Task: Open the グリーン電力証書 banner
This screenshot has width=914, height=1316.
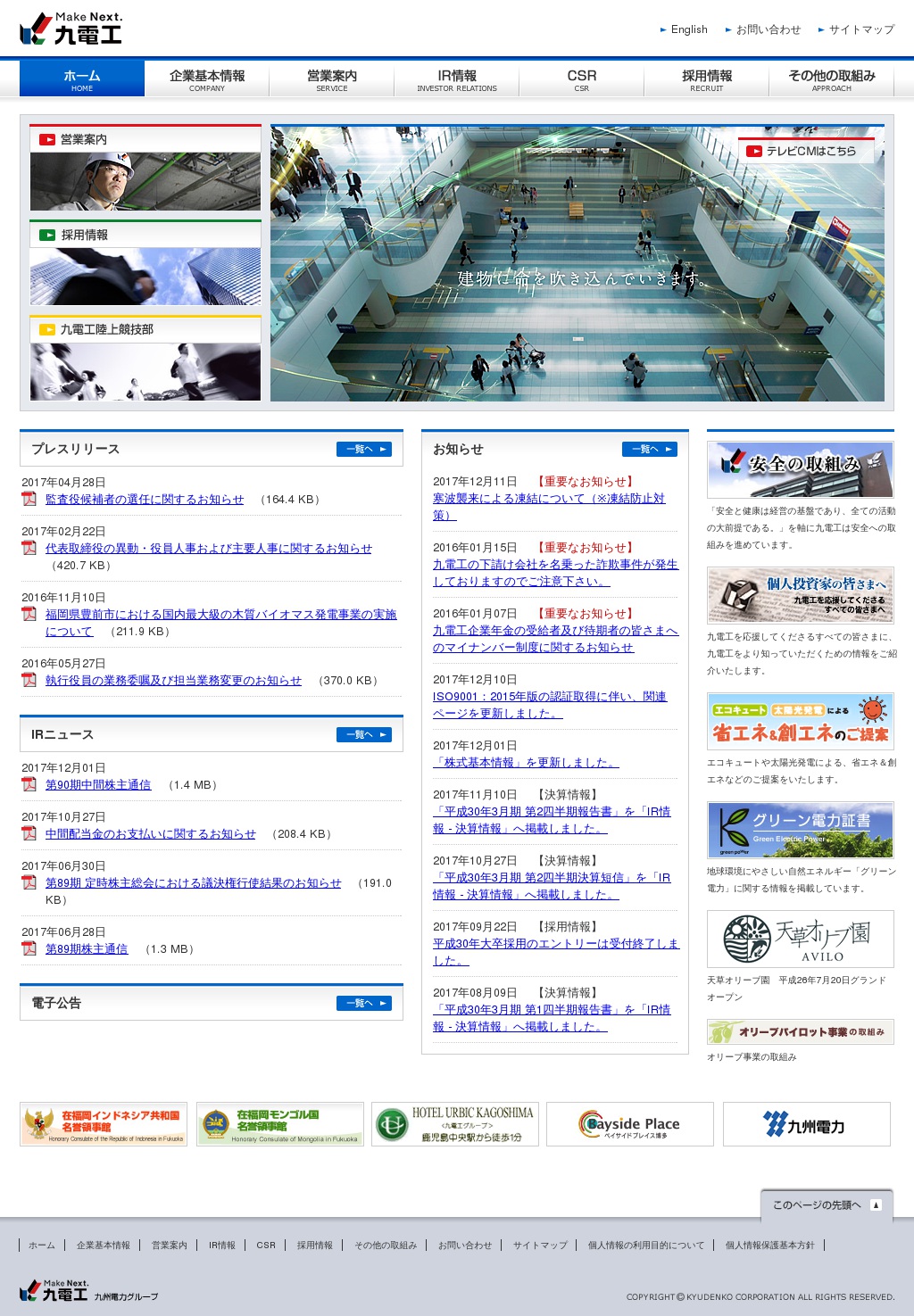Action: point(800,829)
